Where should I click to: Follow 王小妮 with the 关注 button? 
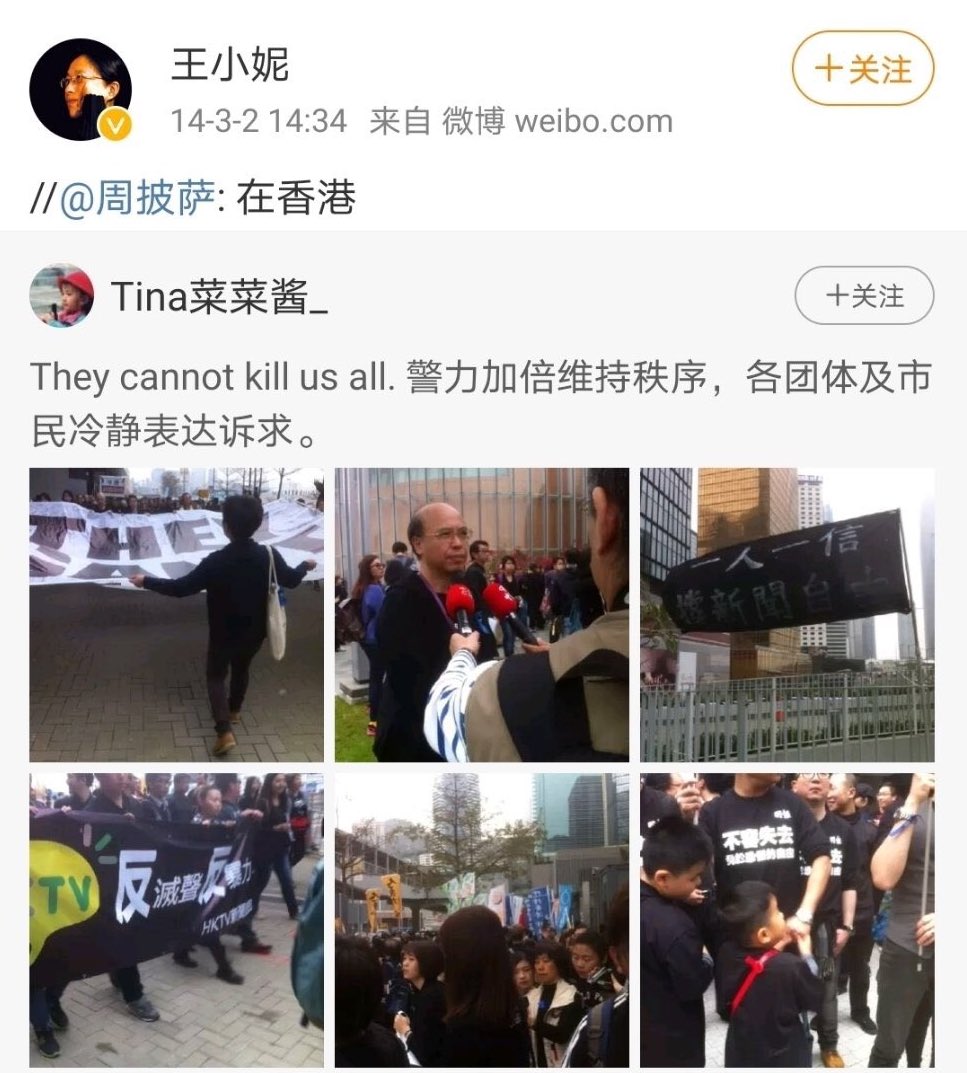coord(862,69)
